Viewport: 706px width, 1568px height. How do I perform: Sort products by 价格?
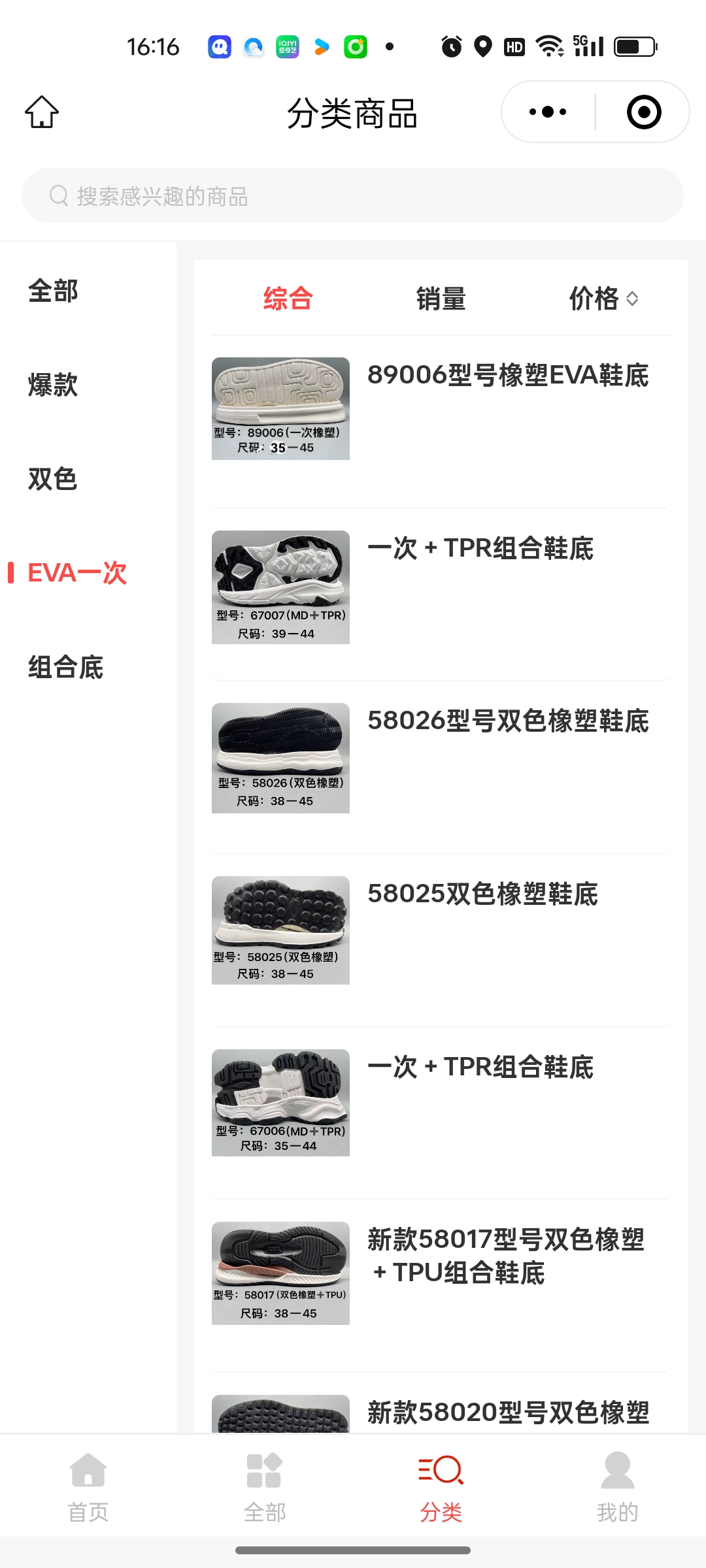pyautogui.click(x=603, y=299)
